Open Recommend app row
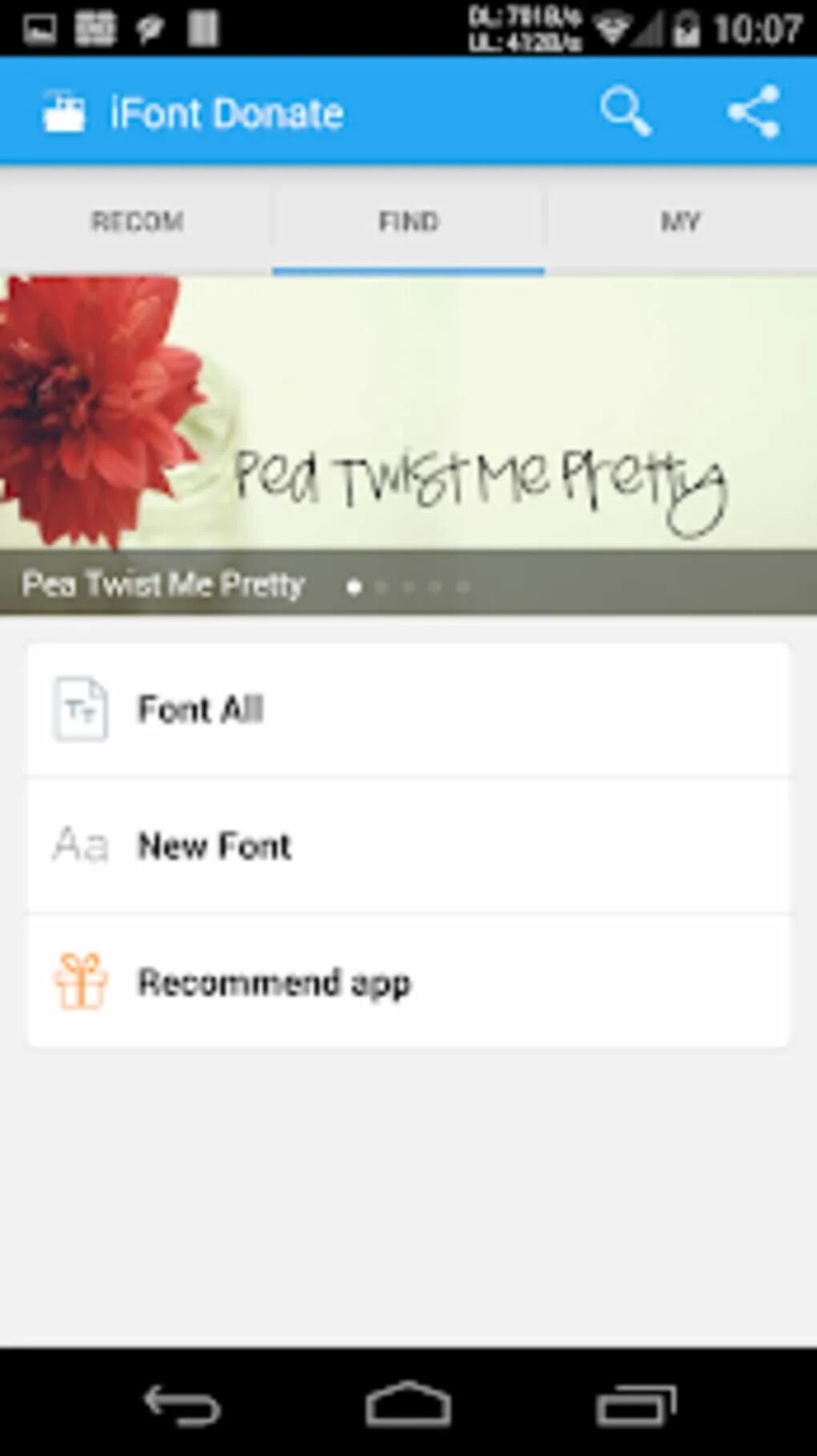This screenshot has height=1456, width=817. [x=408, y=982]
